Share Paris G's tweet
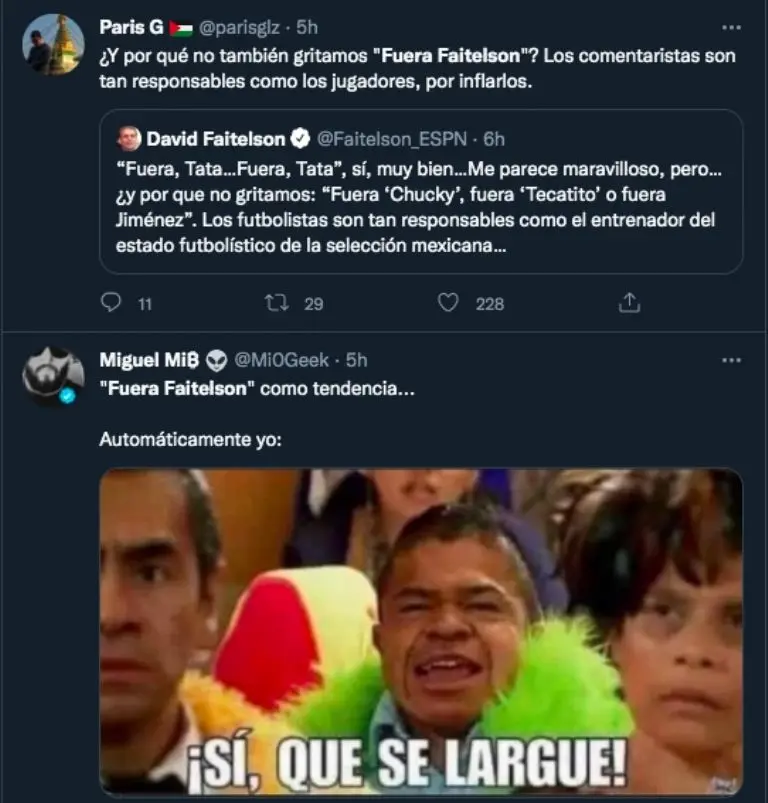This screenshot has height=803, width=768. [x=629, y=302]
